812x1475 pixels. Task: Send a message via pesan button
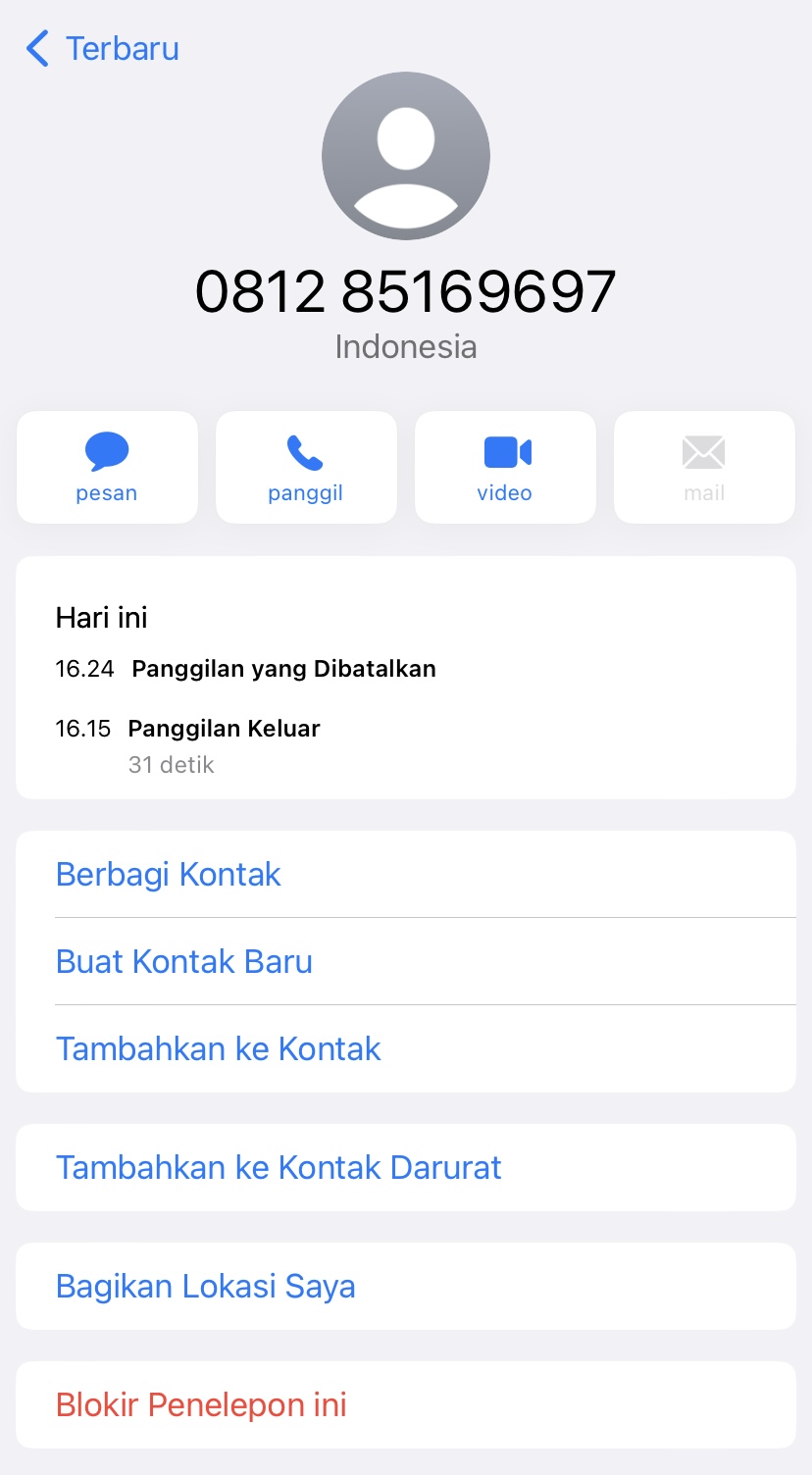point(107,467)
